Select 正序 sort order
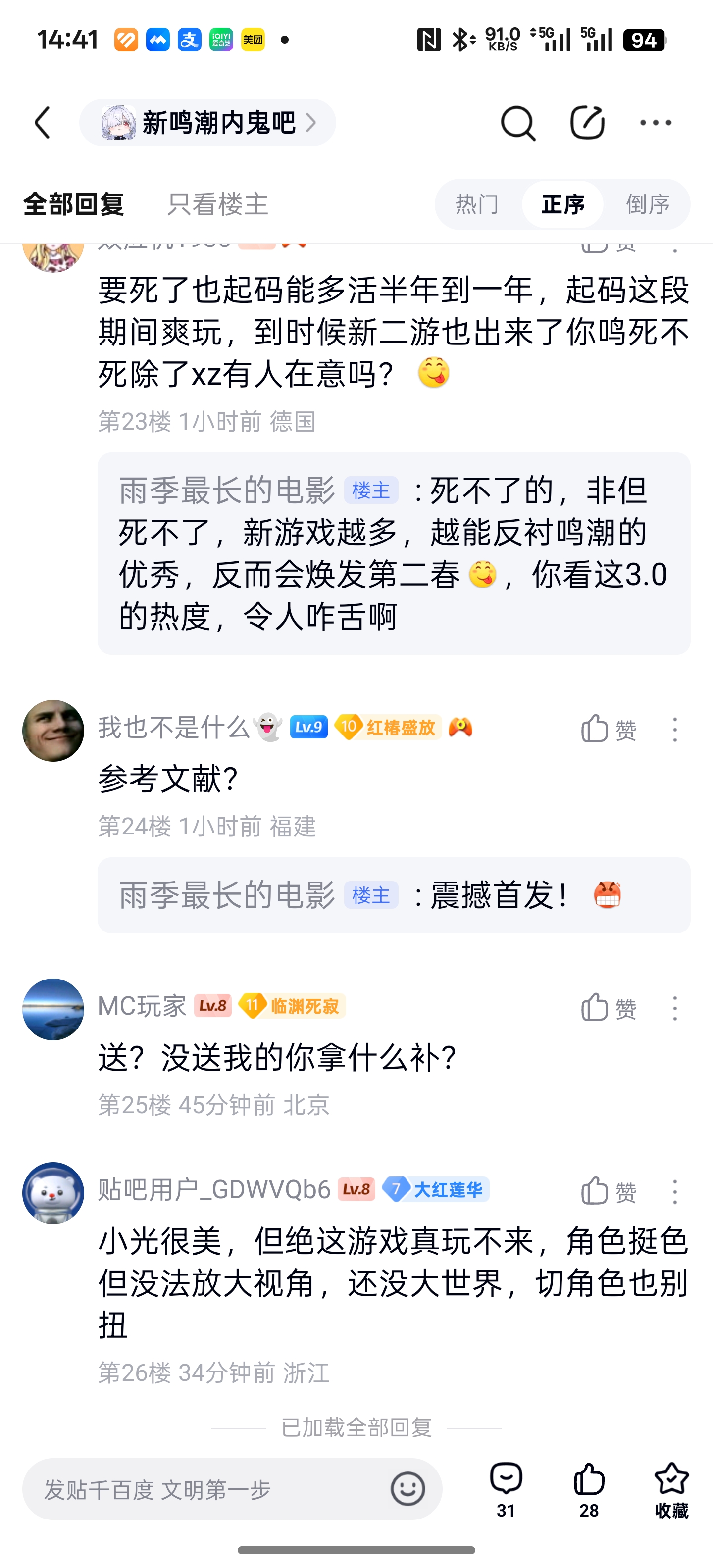The width and height of the screenshot is (713, 1568). [562, 204]
